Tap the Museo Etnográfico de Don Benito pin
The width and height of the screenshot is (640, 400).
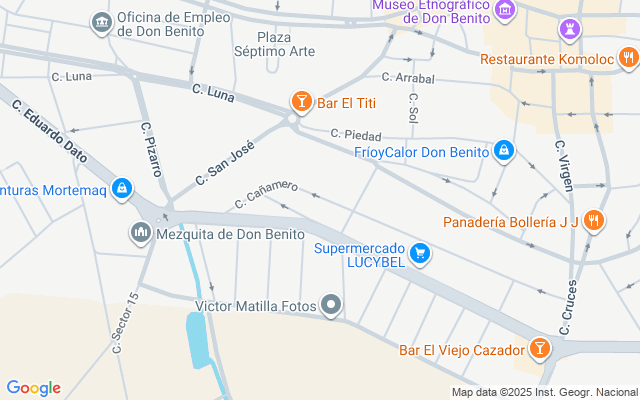tap(506, 10)
